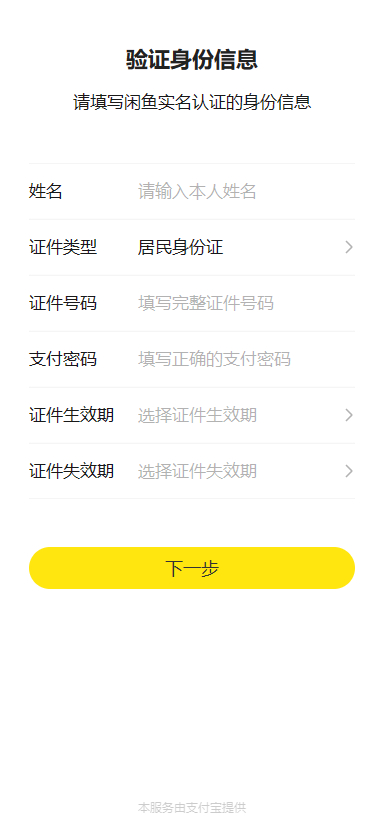This screenshot has height=819, width=379.
Task: Select the 证件生效期 effective date
Action: click(192, 415)
